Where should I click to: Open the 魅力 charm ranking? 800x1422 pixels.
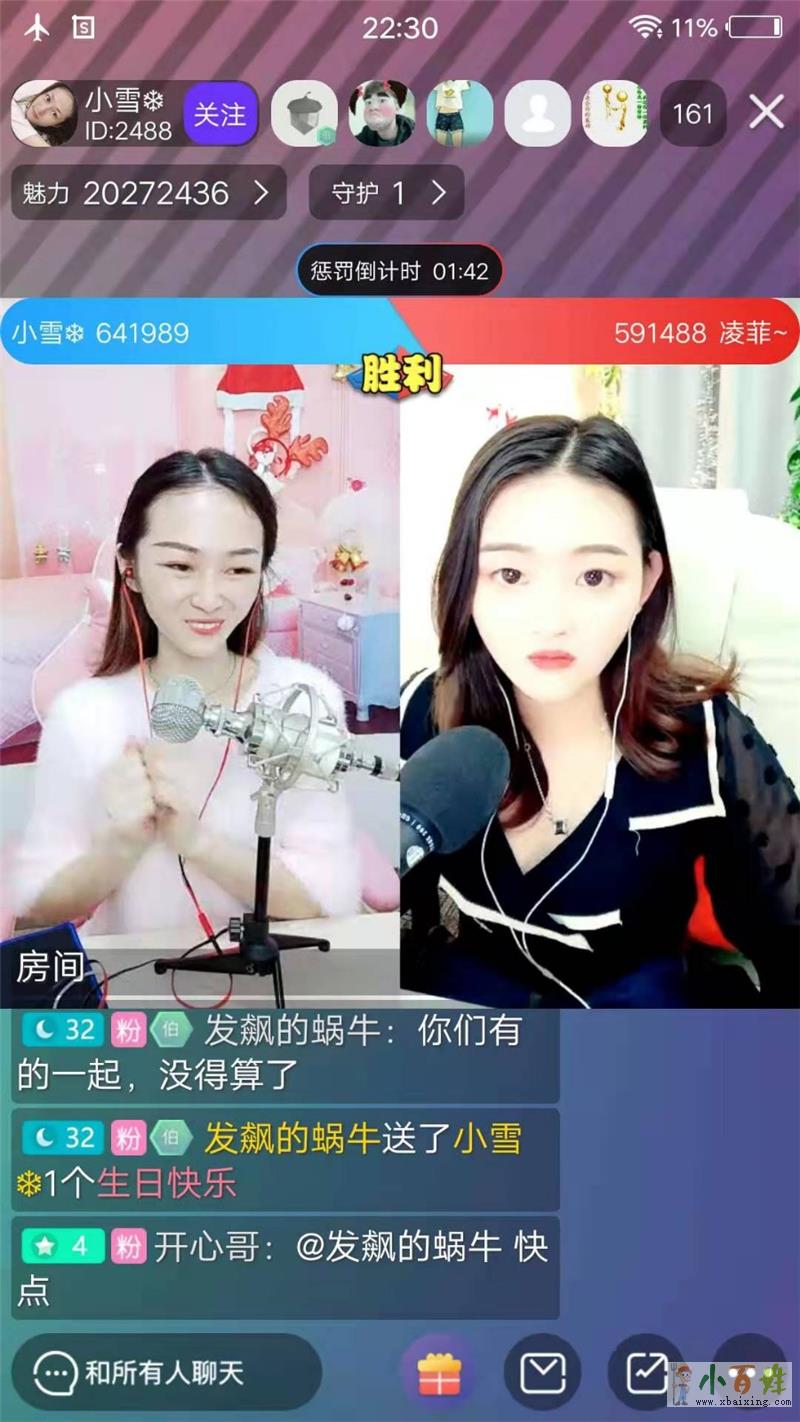(x=148, y=193)
